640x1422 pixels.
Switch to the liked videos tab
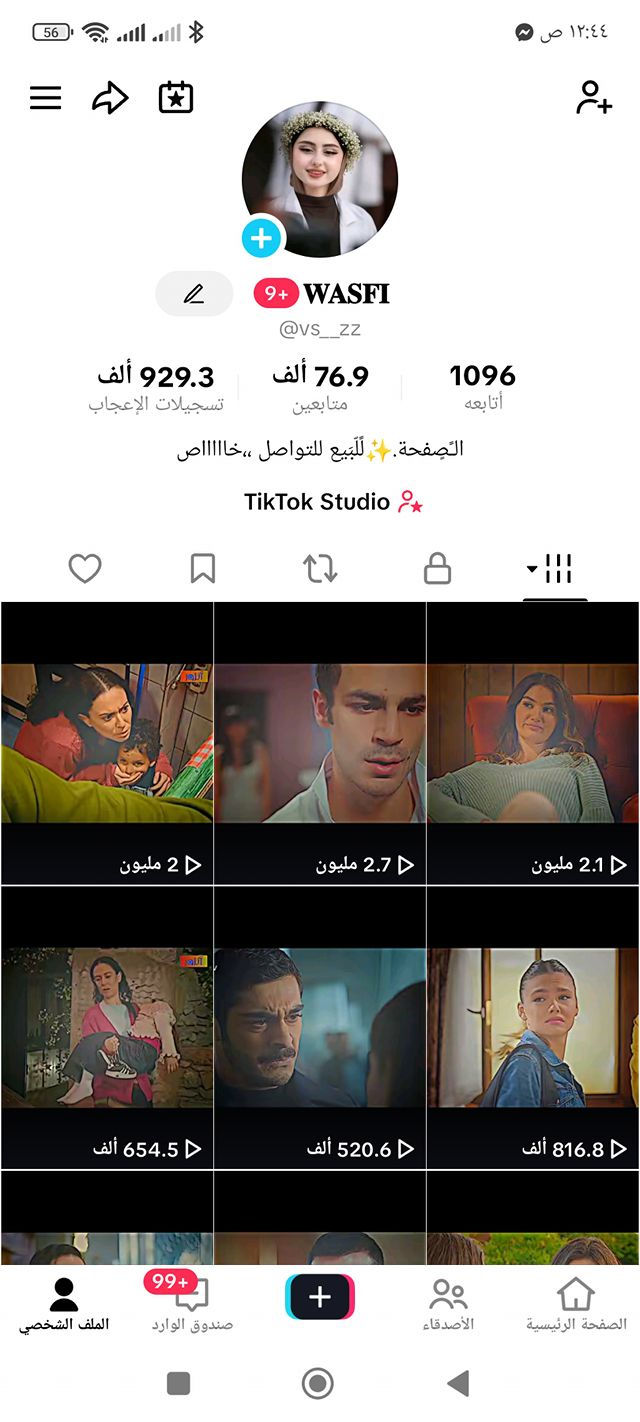coord(85,569)
